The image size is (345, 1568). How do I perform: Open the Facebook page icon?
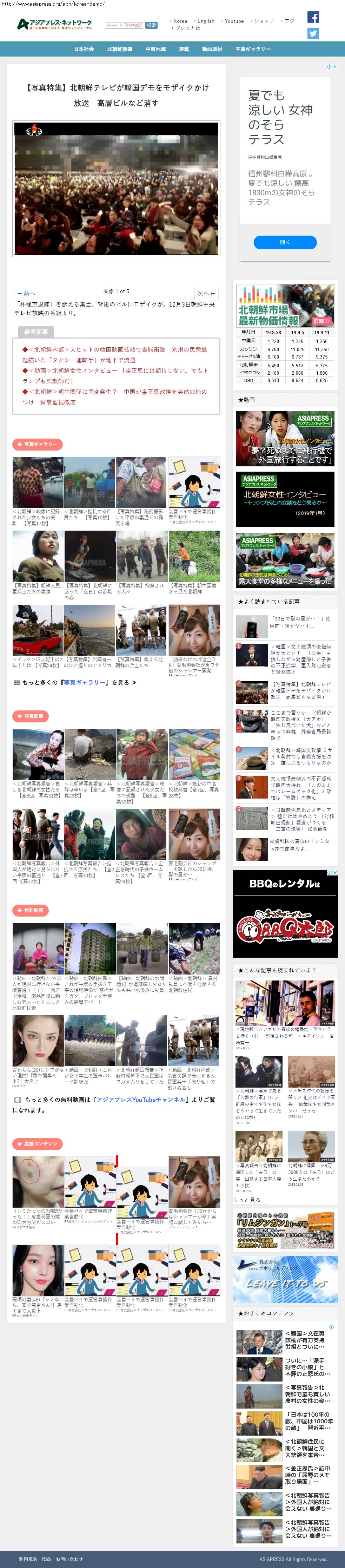(313, 18)
